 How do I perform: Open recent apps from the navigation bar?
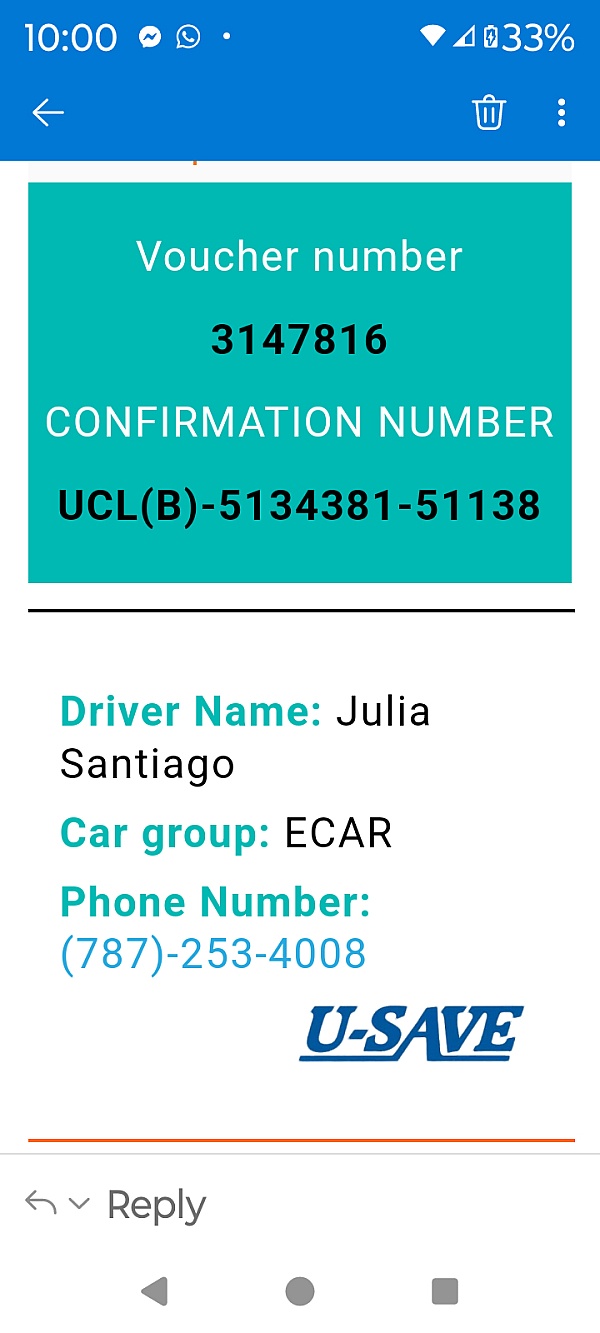445,1291
